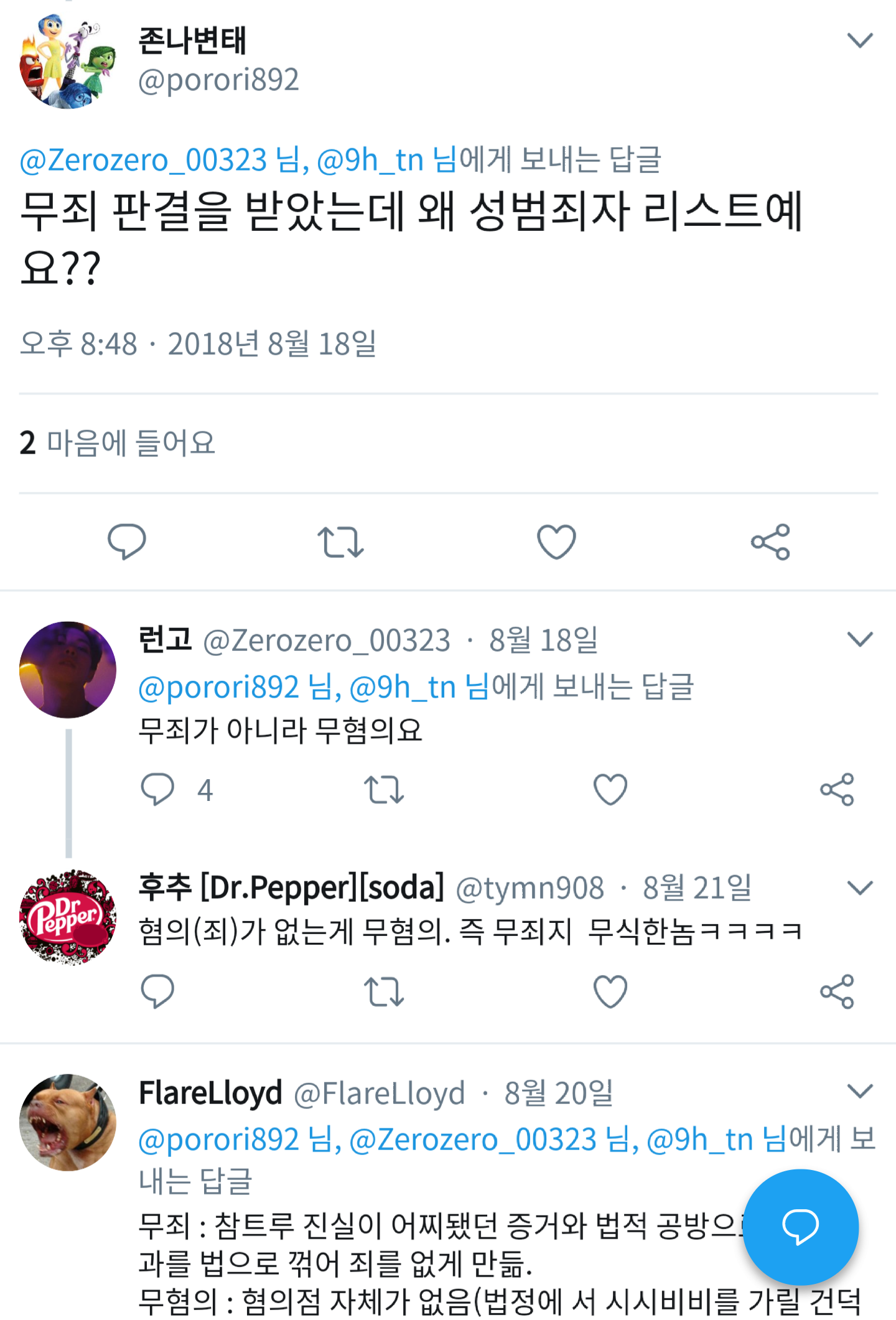Share the main tweet by 존나변태
The height and width of the screenshot is (1320, 896).
pyautogui.click(x=770, y=541)
